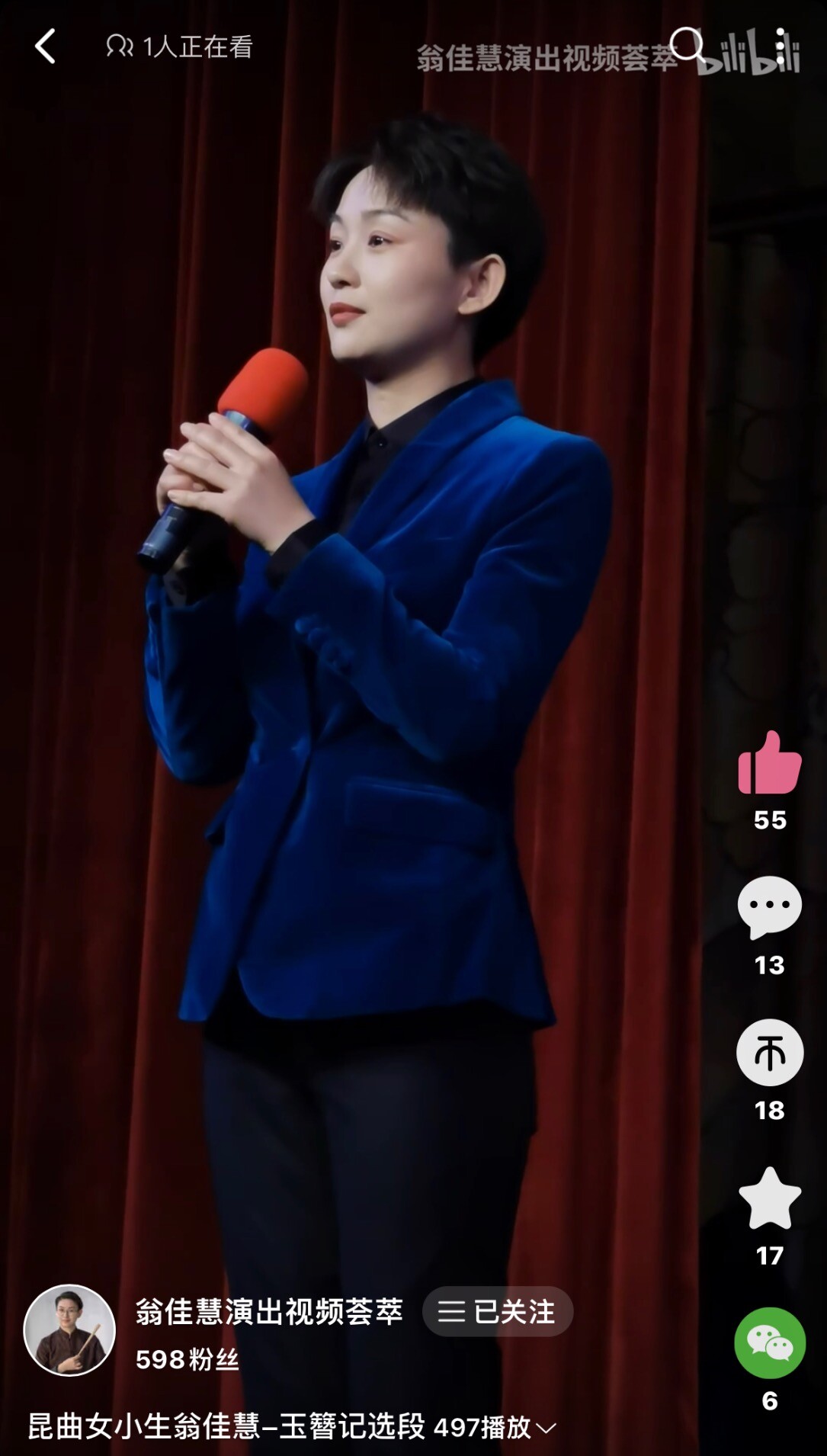Image resolution: width=827 pixels, height=1456 pixels.
Task: Open the uploader name 翁佳慧演出视频荟萃
Action: coord(269,1311)
